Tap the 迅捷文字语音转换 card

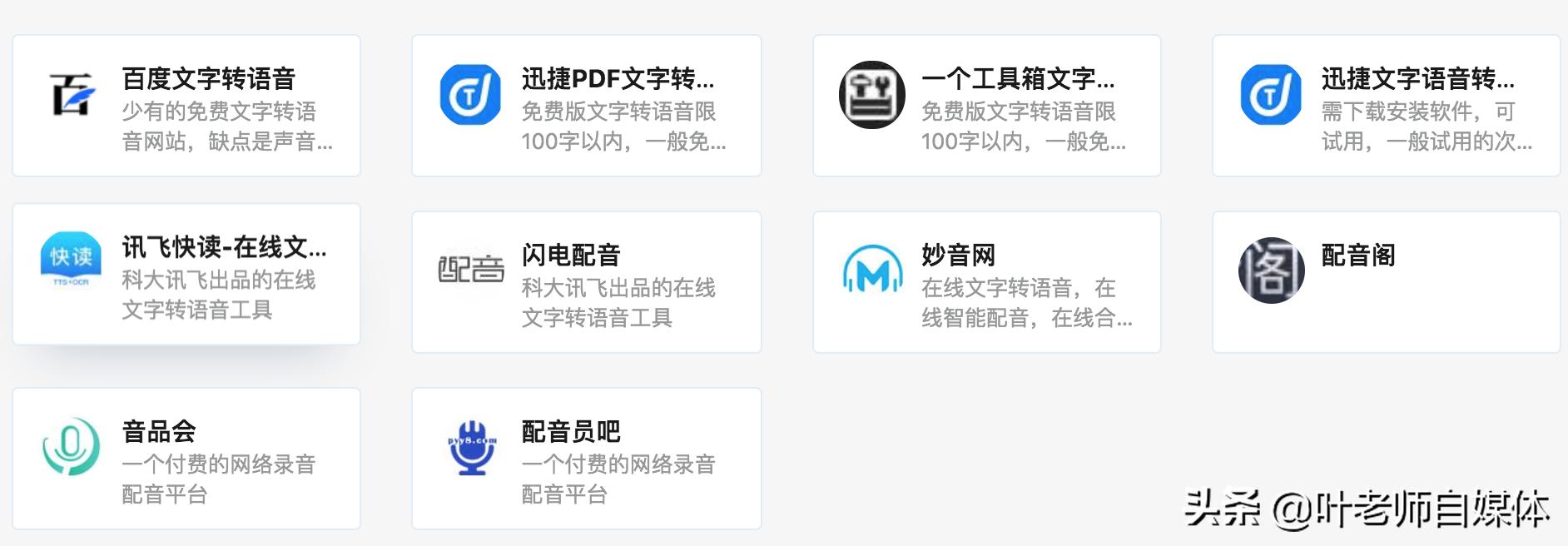(1386, 106)
